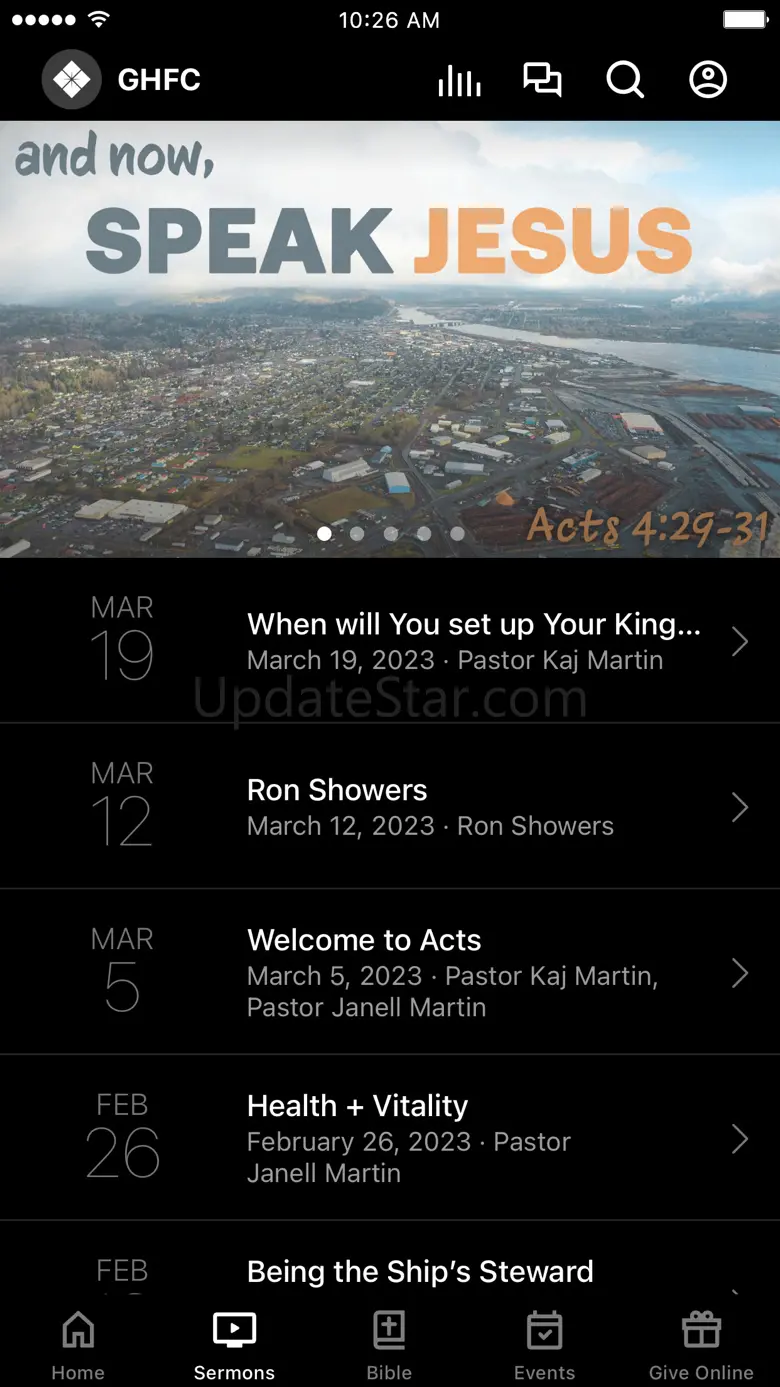Open the user profile icon
The width and height of the screenshot is (780, 1387).
point(708,80)
